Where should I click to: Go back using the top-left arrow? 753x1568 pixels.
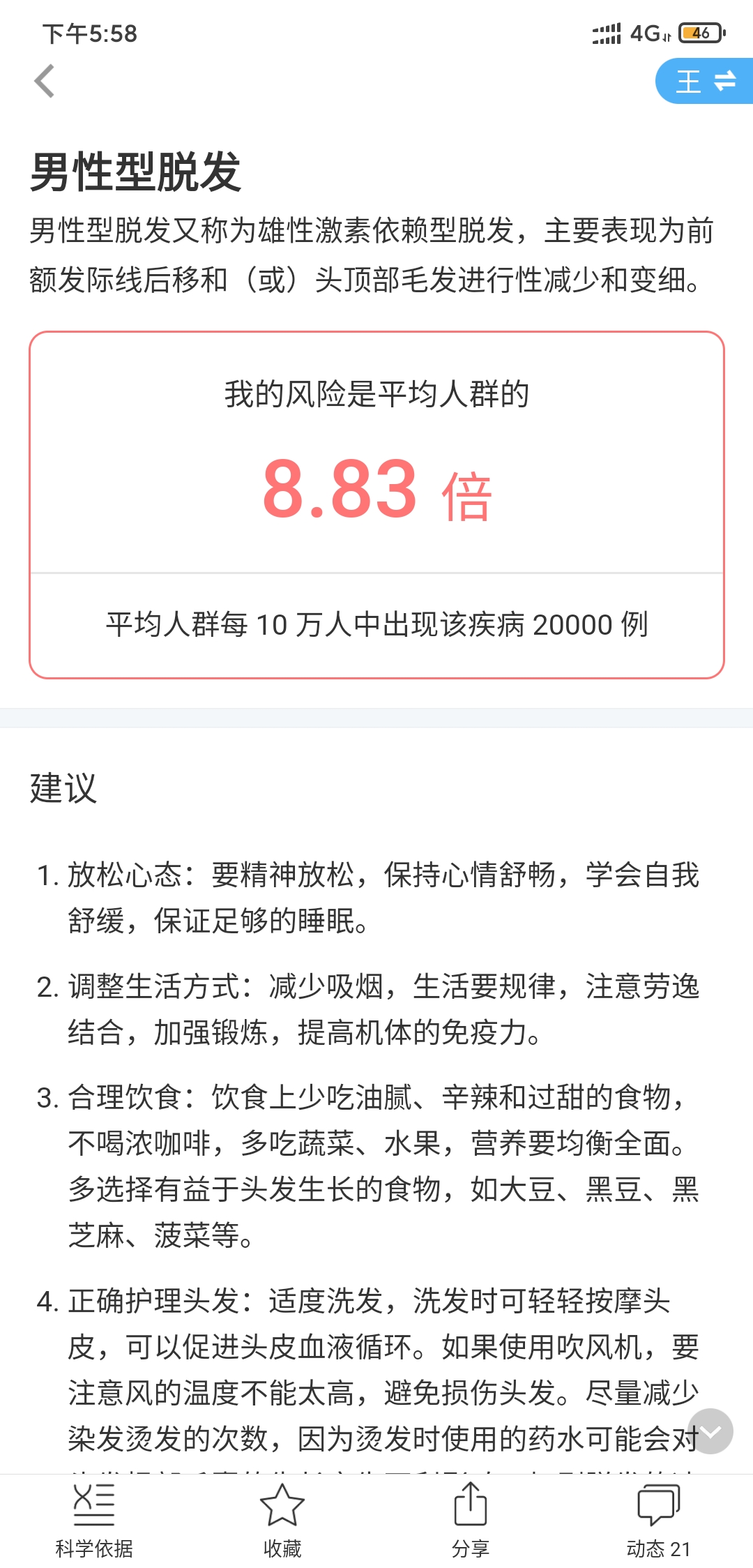[45, 81]
